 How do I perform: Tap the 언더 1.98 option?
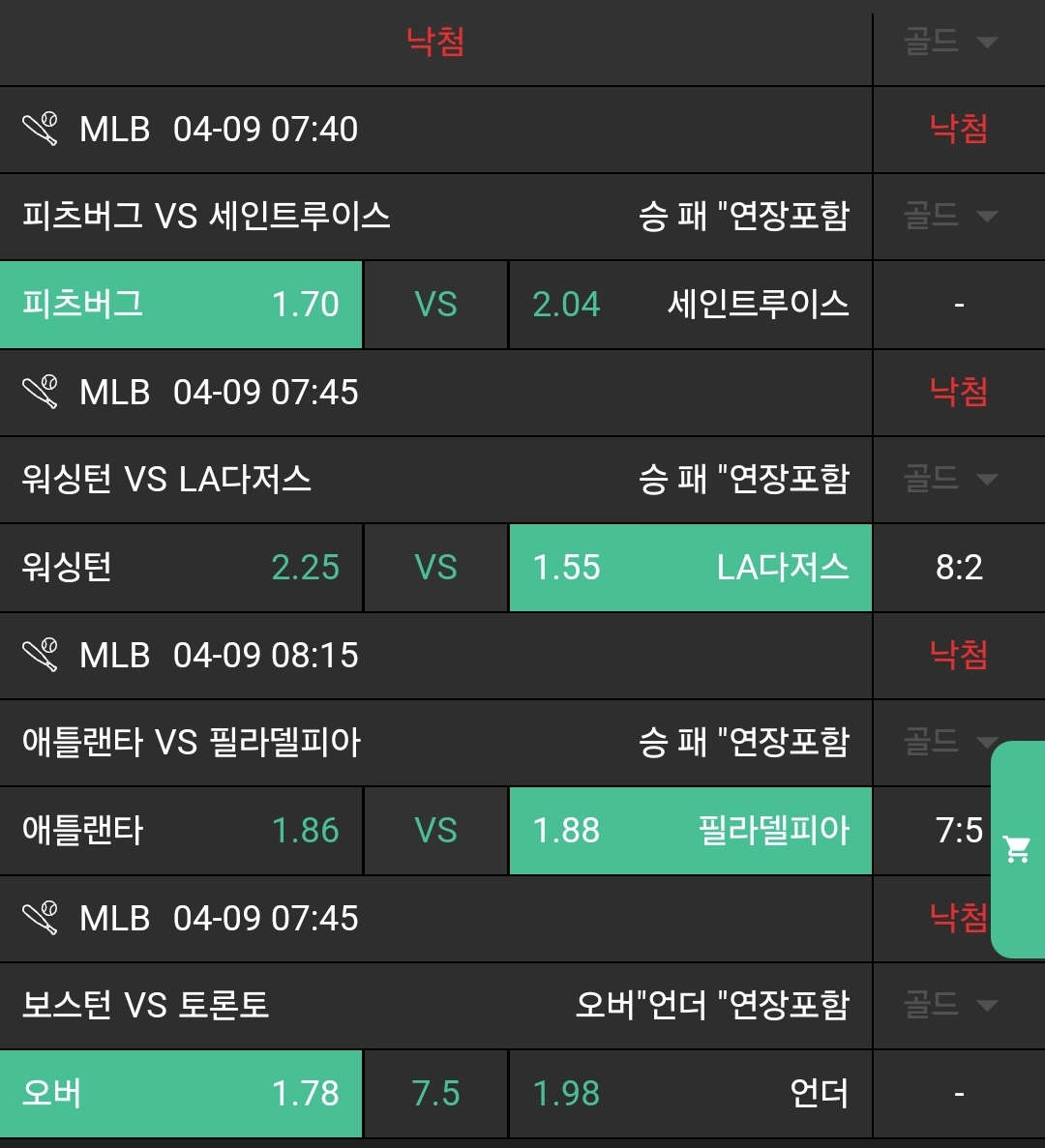click(x=690, y=1094)
